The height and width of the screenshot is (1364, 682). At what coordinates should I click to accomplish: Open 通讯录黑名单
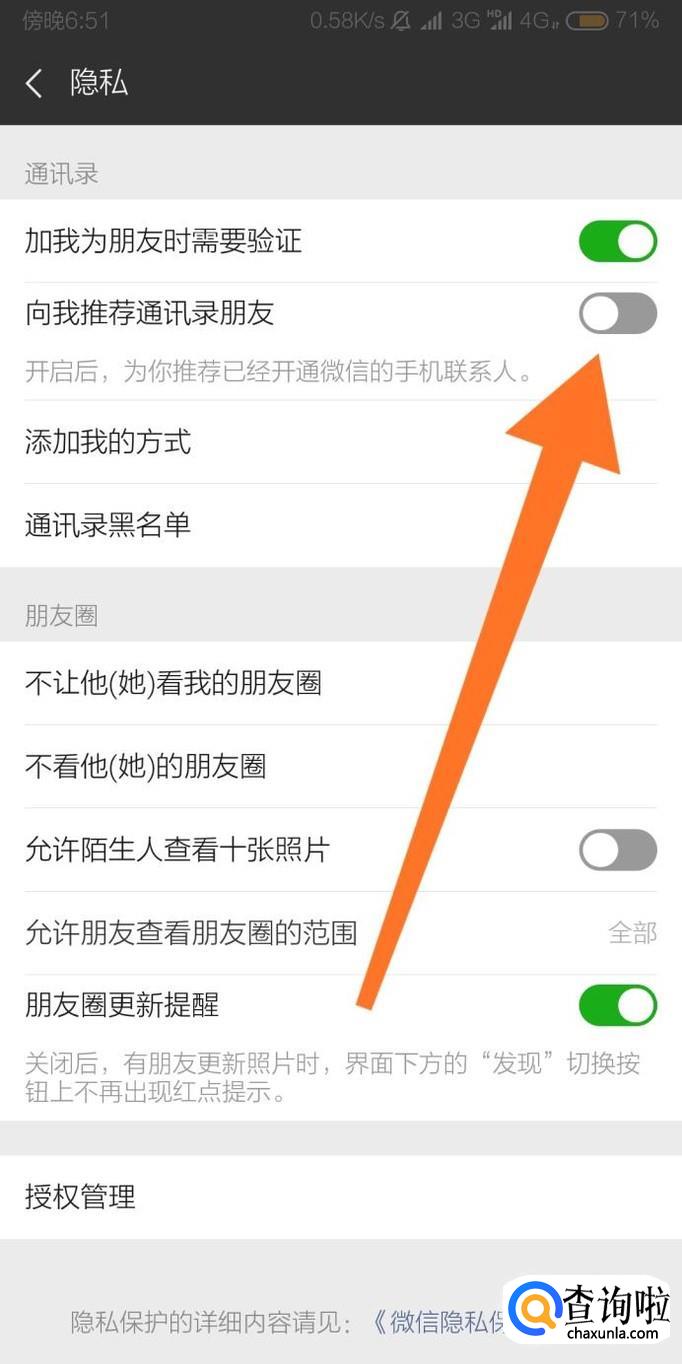pos(340,525)
